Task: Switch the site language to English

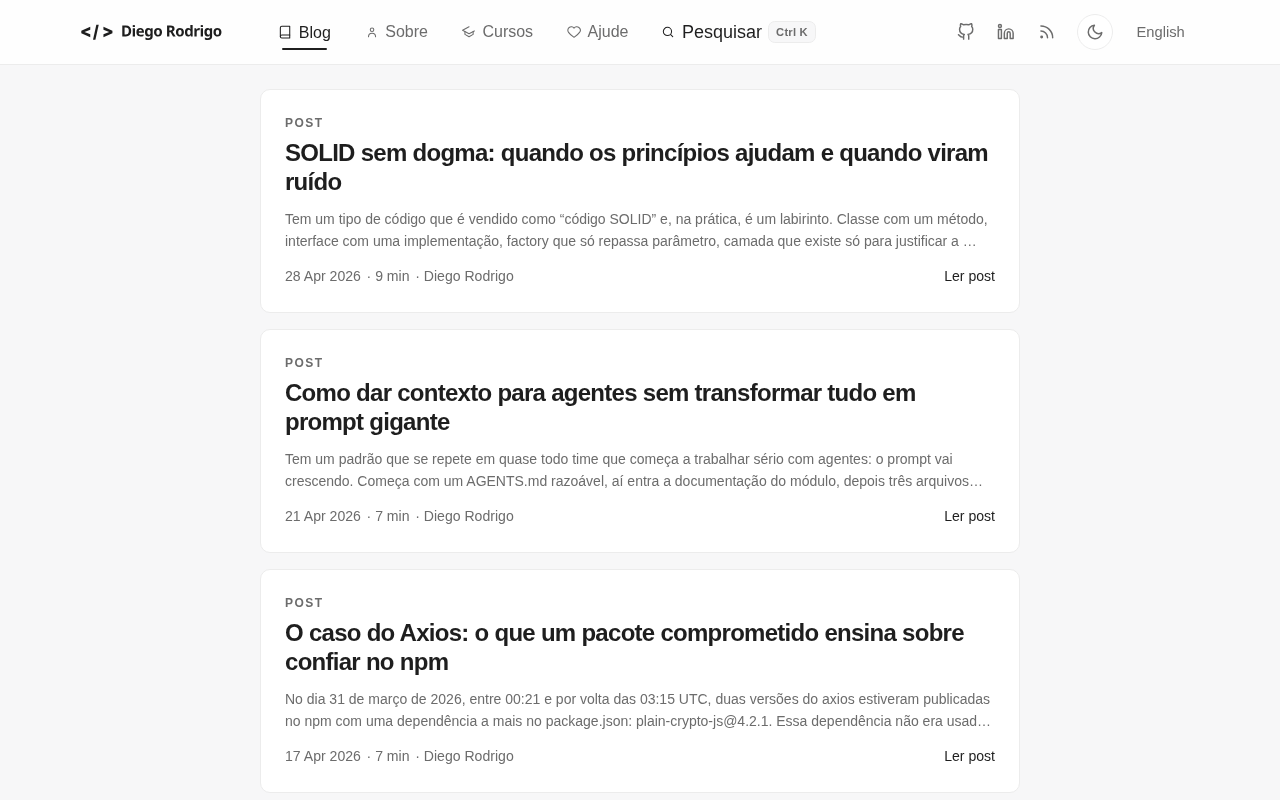Action: 1160,32
